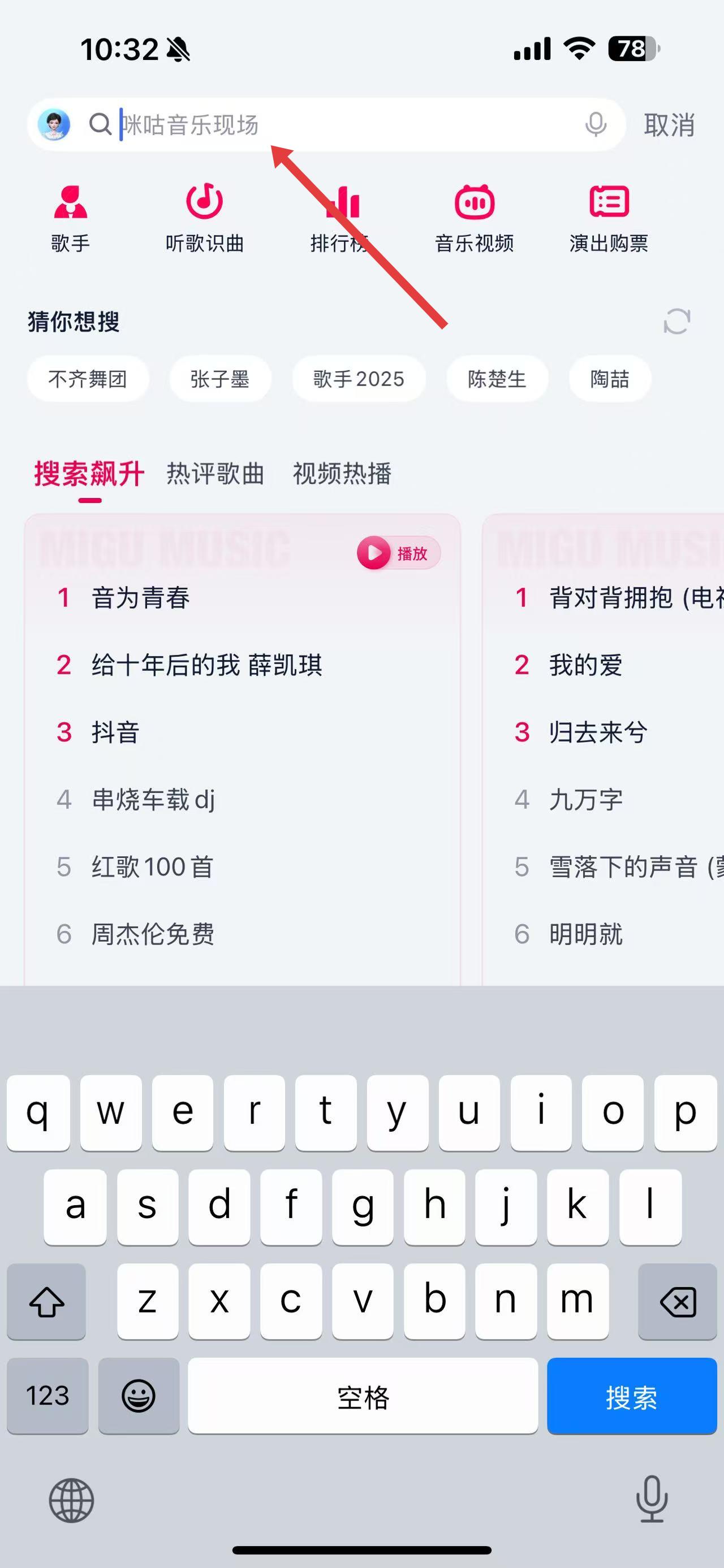Open the 歌手 category

pyautogui.click(x=71, y=217)
